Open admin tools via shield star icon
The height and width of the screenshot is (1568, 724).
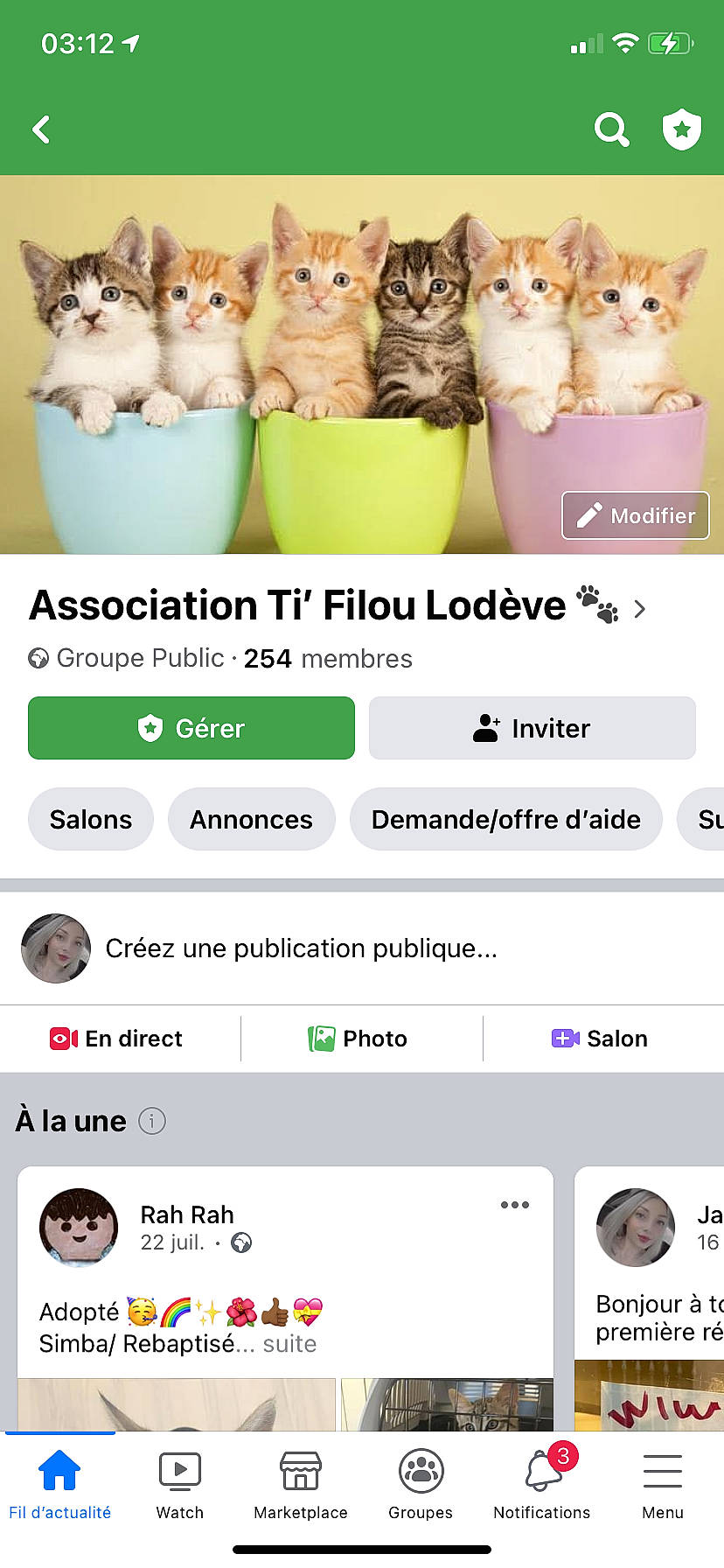[681, 129]
